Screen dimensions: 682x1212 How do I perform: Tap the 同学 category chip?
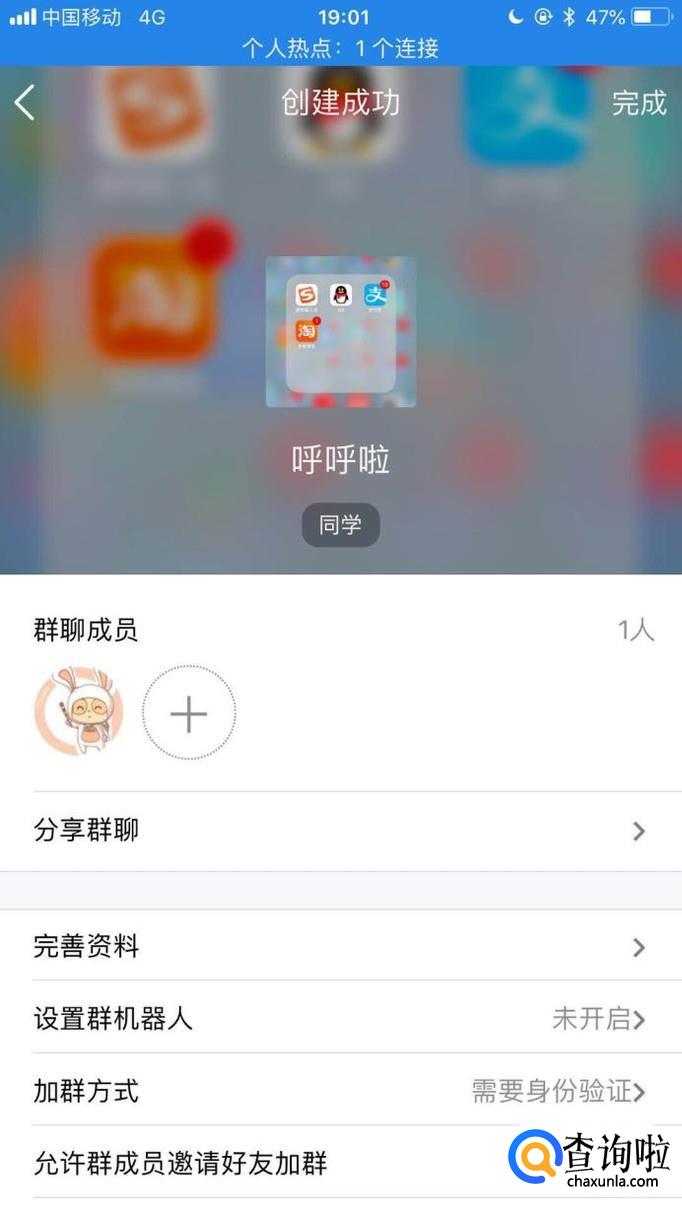click(340, 525)
